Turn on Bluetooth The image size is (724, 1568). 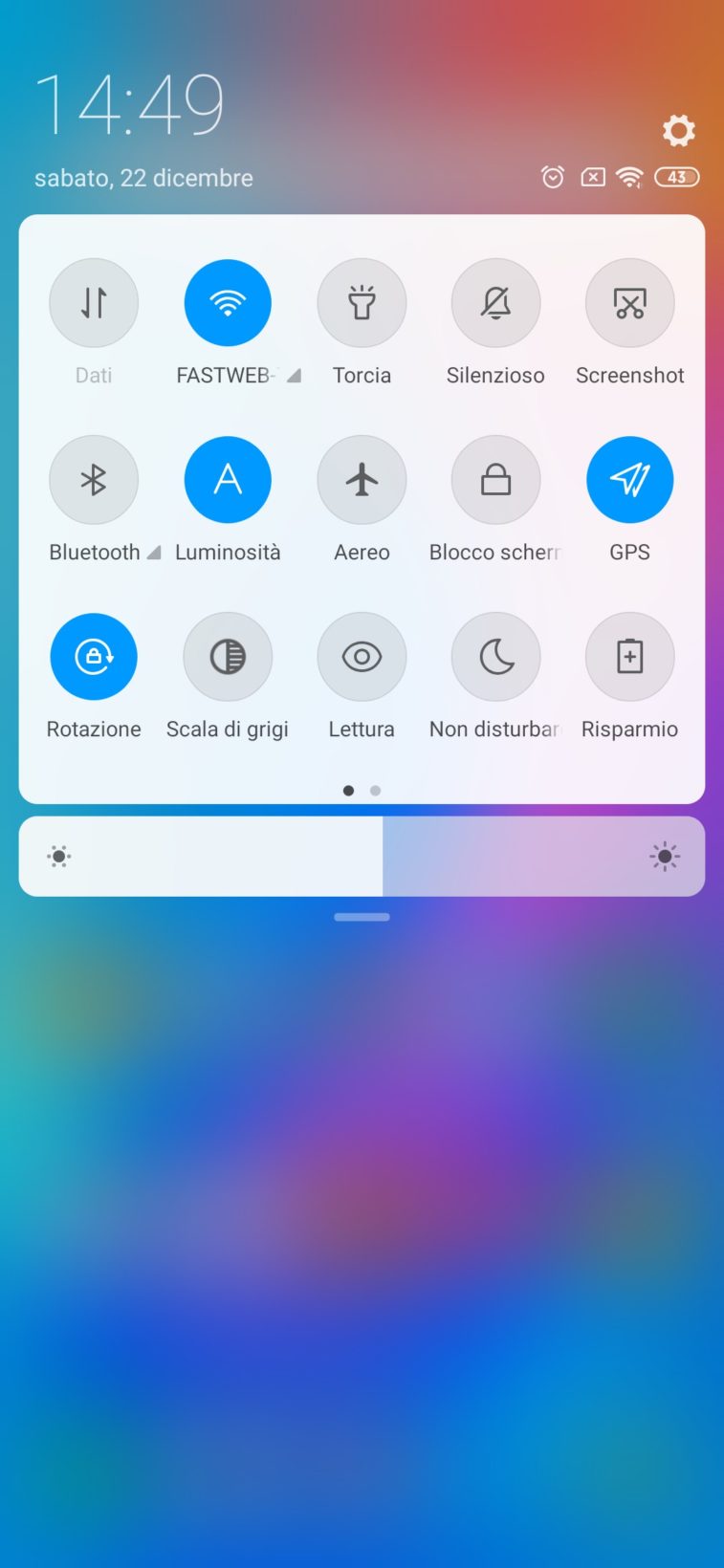tap(94, 480)
